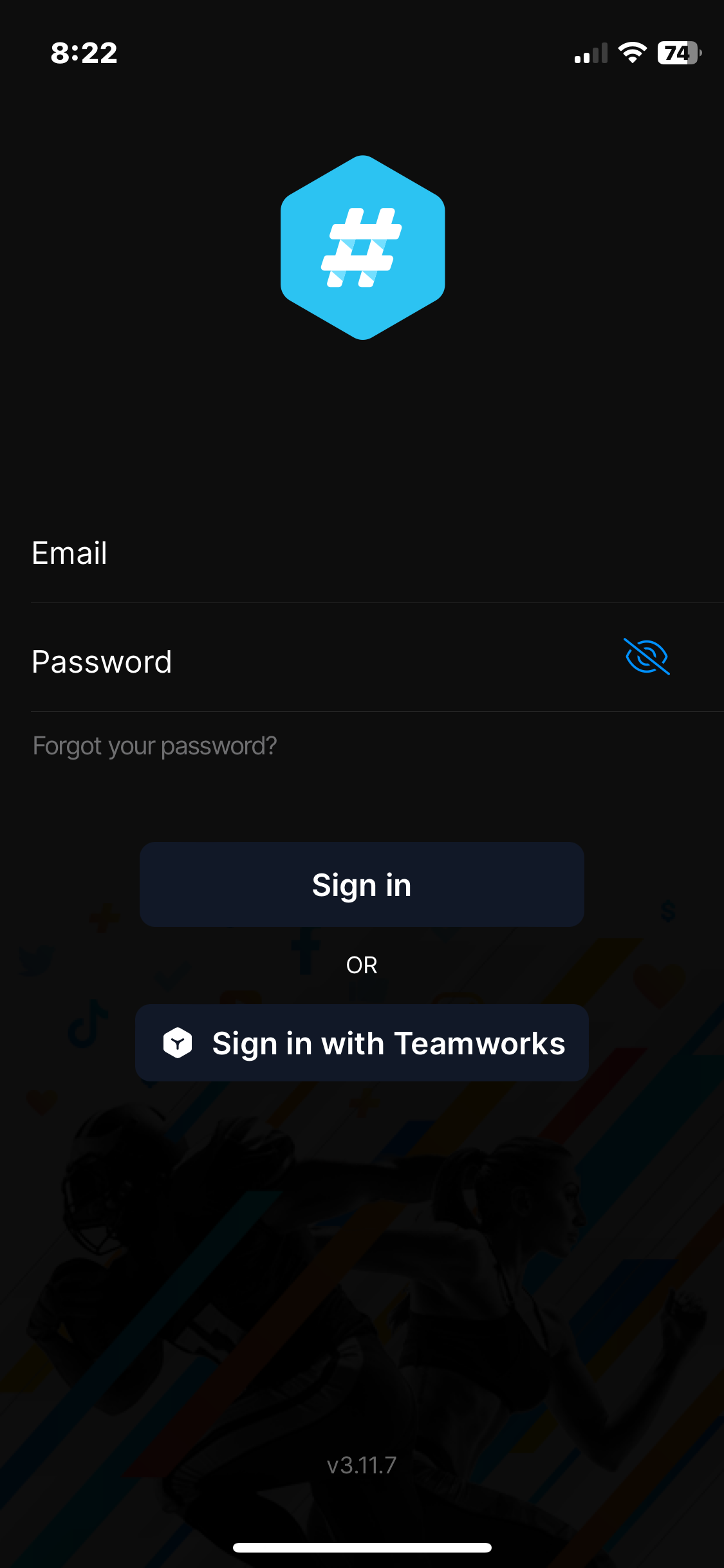This screenshot has height=1568, width=724.
Task: Click the version number v3.11.7
Action: point(362,1468)
